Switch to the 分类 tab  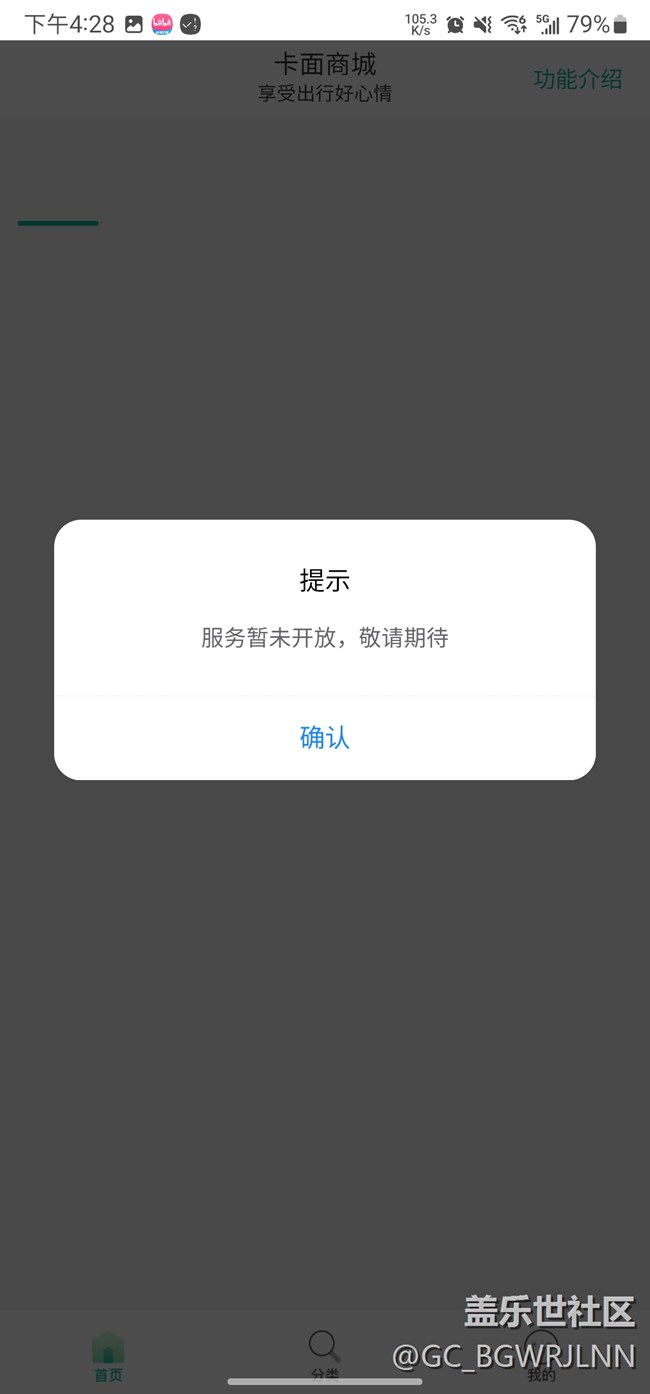point(325,1356)
